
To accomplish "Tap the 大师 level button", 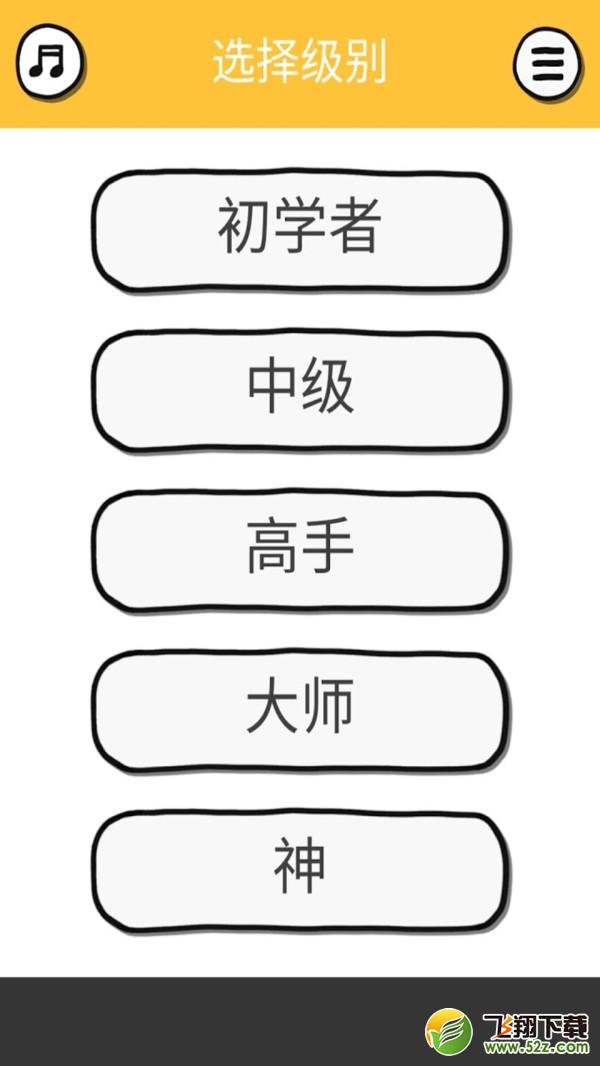I will click(301, 711).
